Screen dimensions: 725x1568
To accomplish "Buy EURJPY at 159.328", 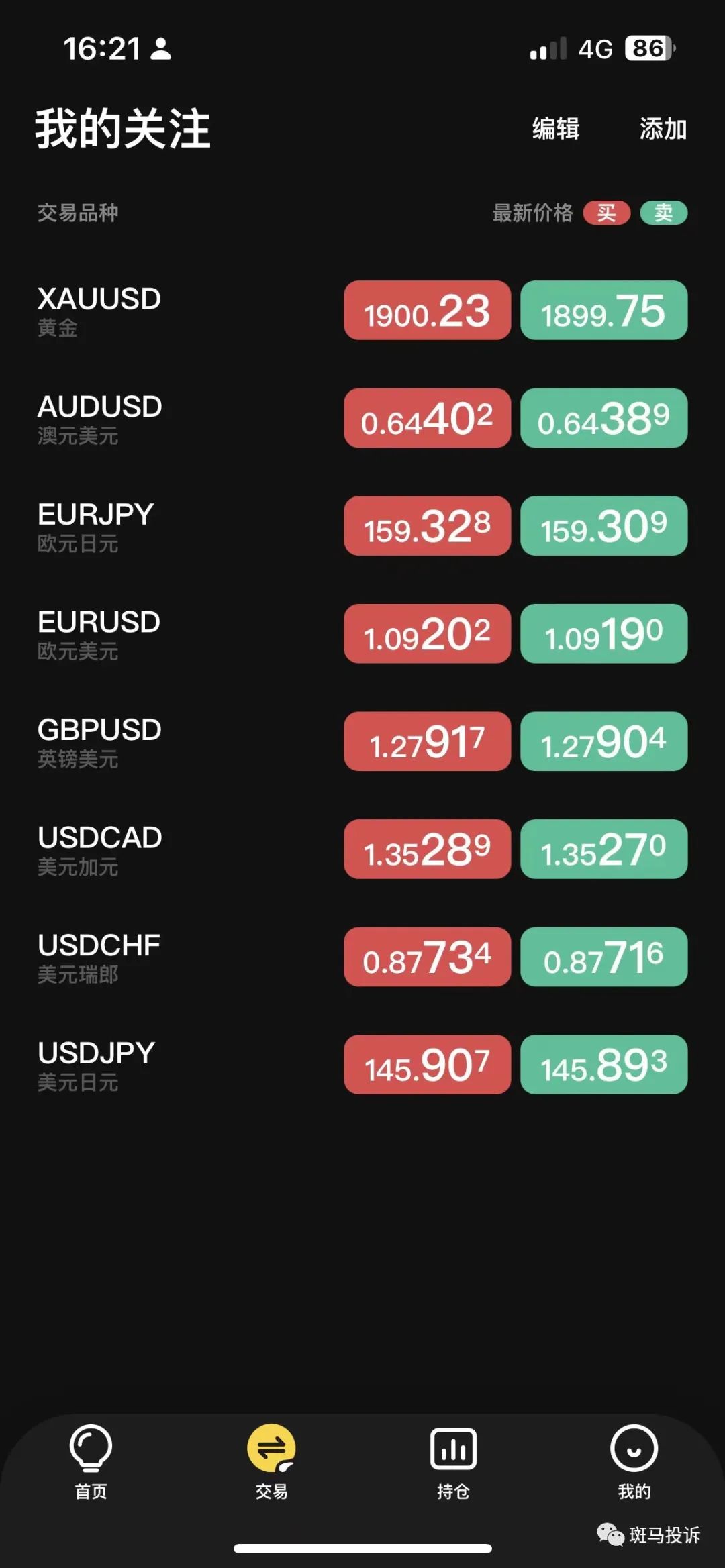I will (x=427, y=526).
